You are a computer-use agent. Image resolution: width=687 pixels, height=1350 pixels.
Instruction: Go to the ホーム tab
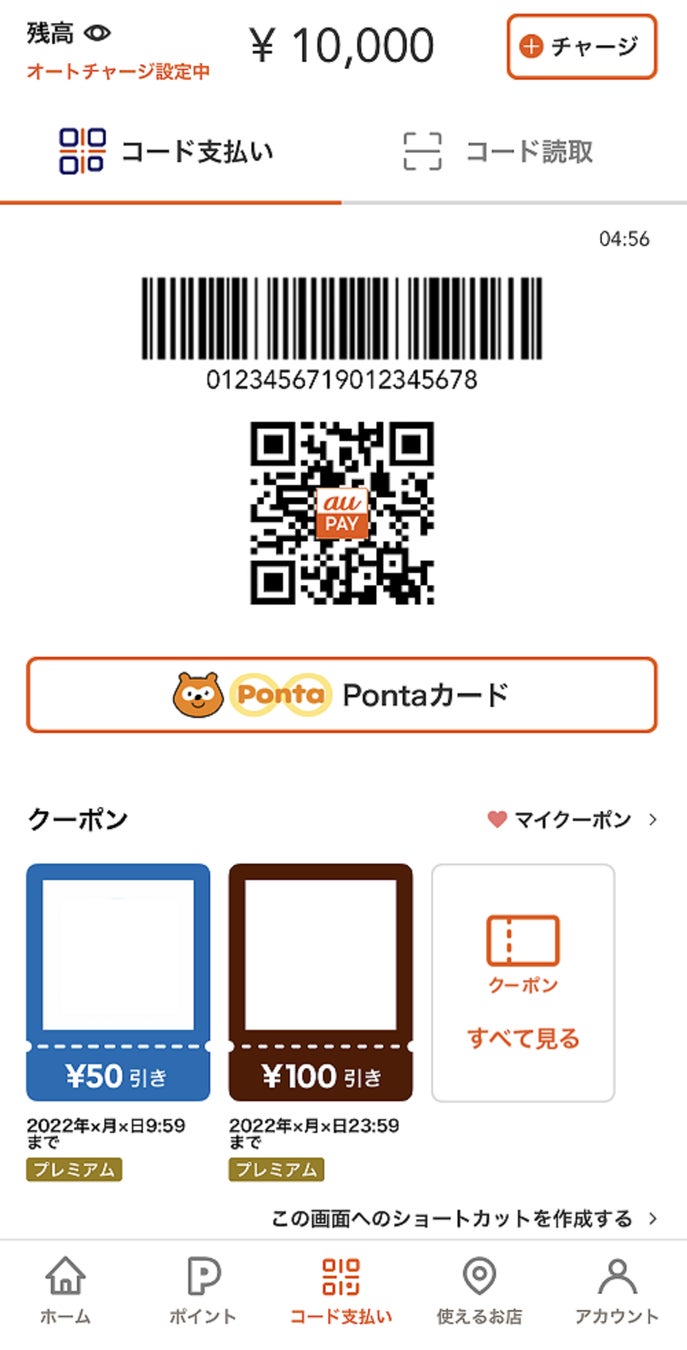point(65,1291)
